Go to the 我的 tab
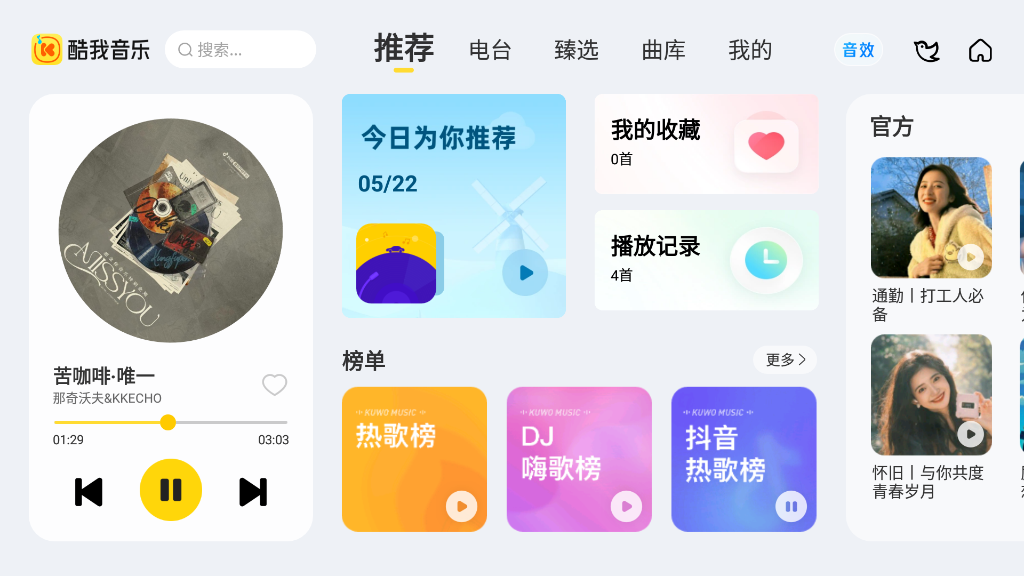 (x=750, y=50)
